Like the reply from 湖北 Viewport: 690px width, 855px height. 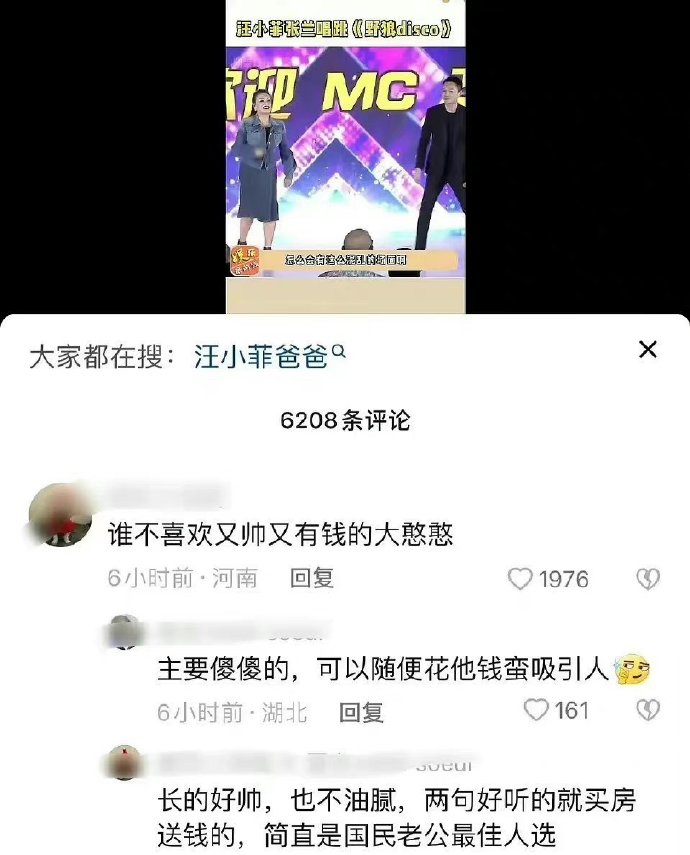(537, 711)
